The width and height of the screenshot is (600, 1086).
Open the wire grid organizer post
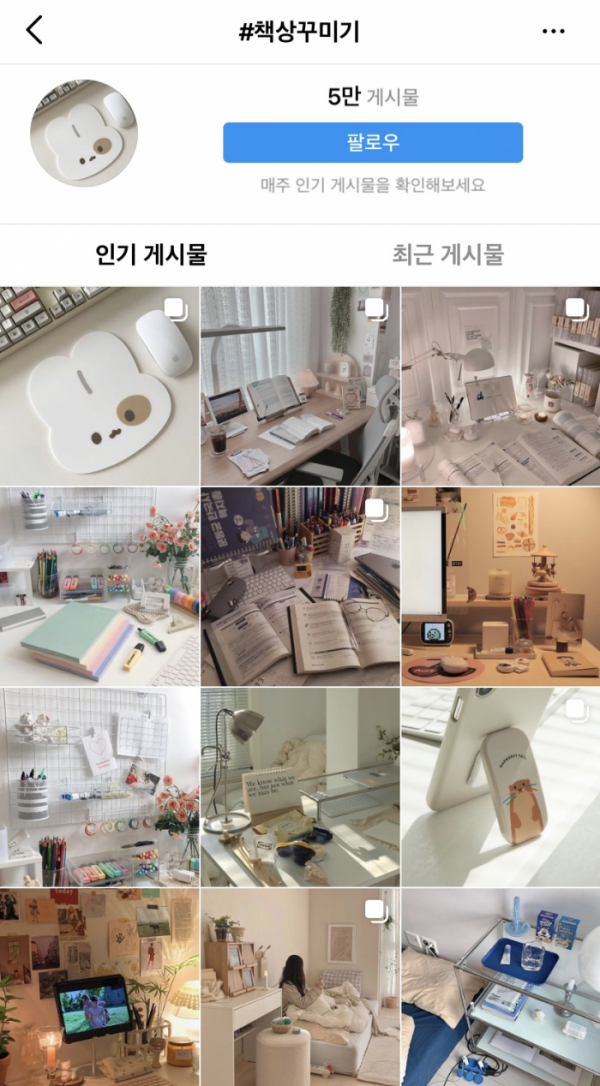coord(99,786)
